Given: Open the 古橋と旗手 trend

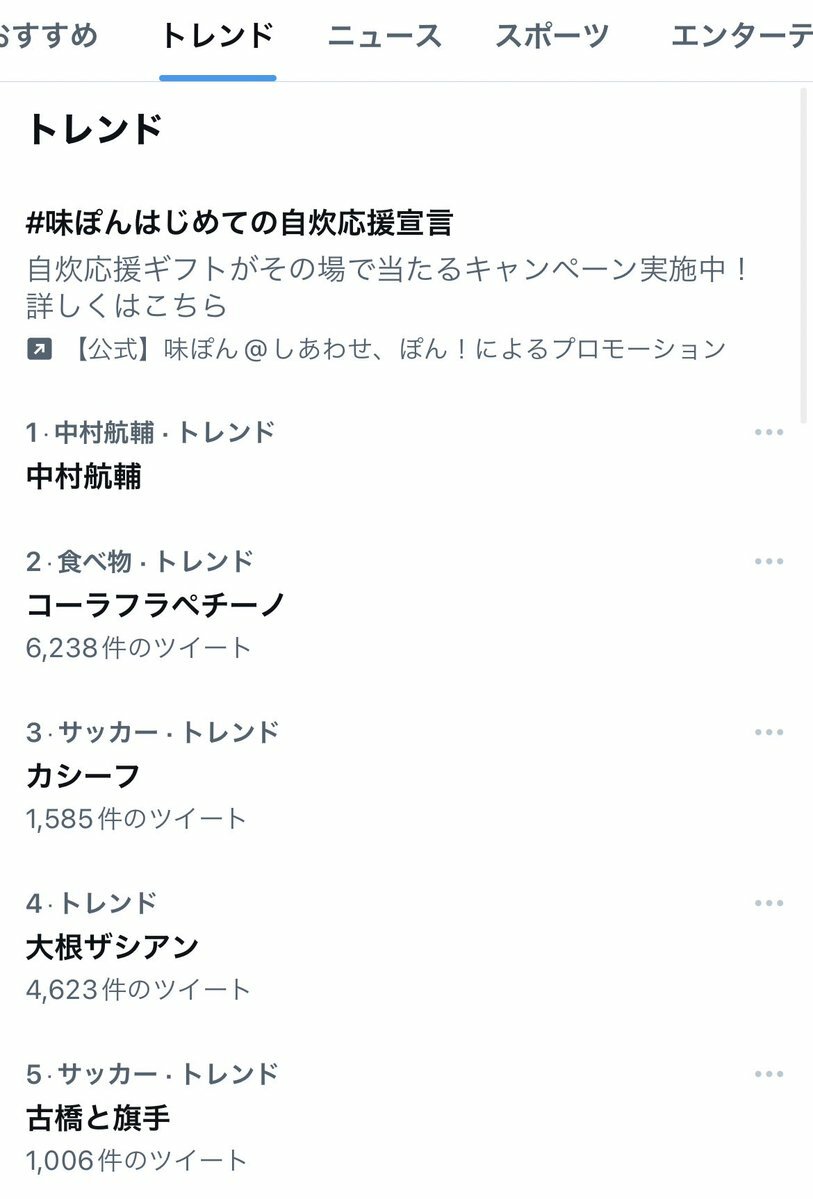Looking at the screenshot, I should [98, 1117].
